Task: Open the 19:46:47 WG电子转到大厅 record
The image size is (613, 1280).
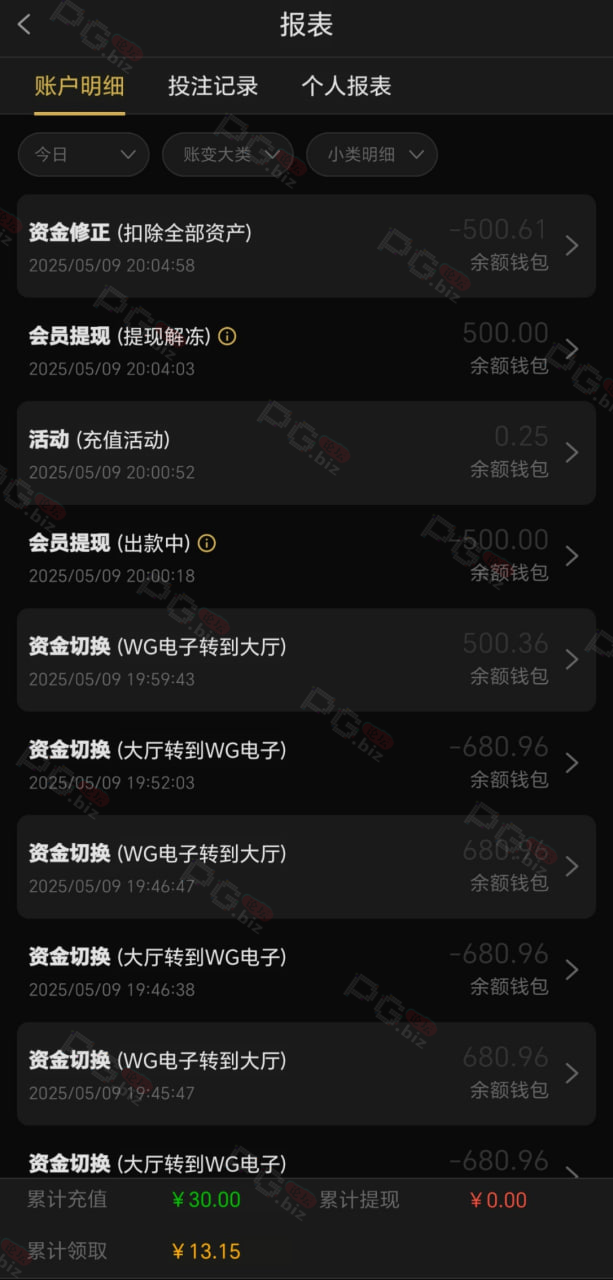Action: tap(306, 867)
